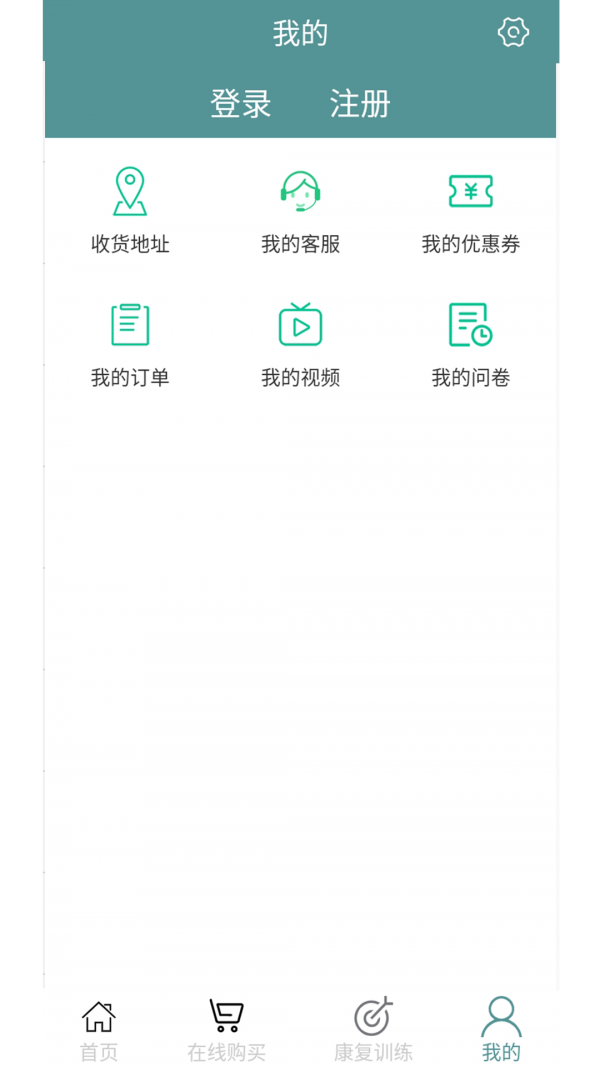This screenshot has width=600, height=1067.
Task: Tap 登录 to log in
Action: [241, 104]
